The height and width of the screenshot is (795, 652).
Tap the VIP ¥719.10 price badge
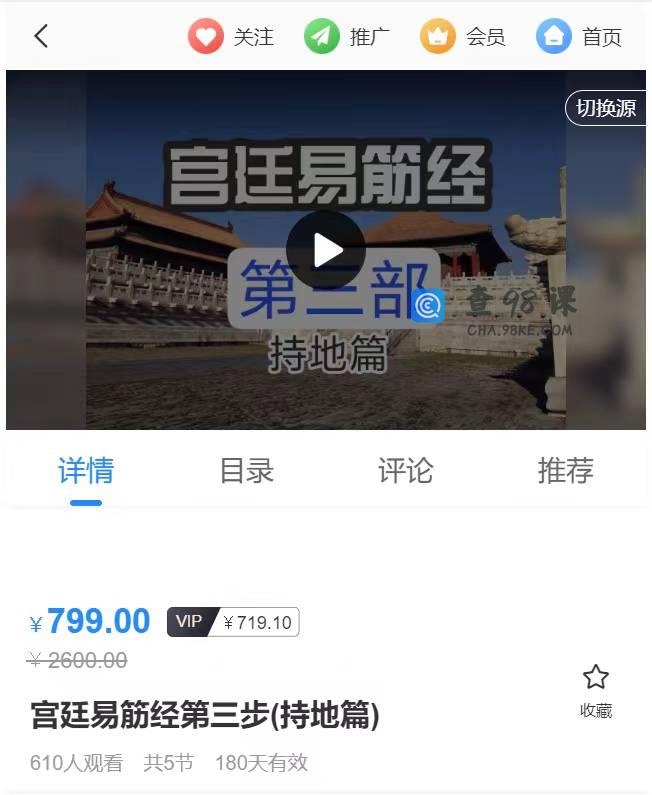tap(233, 623)
